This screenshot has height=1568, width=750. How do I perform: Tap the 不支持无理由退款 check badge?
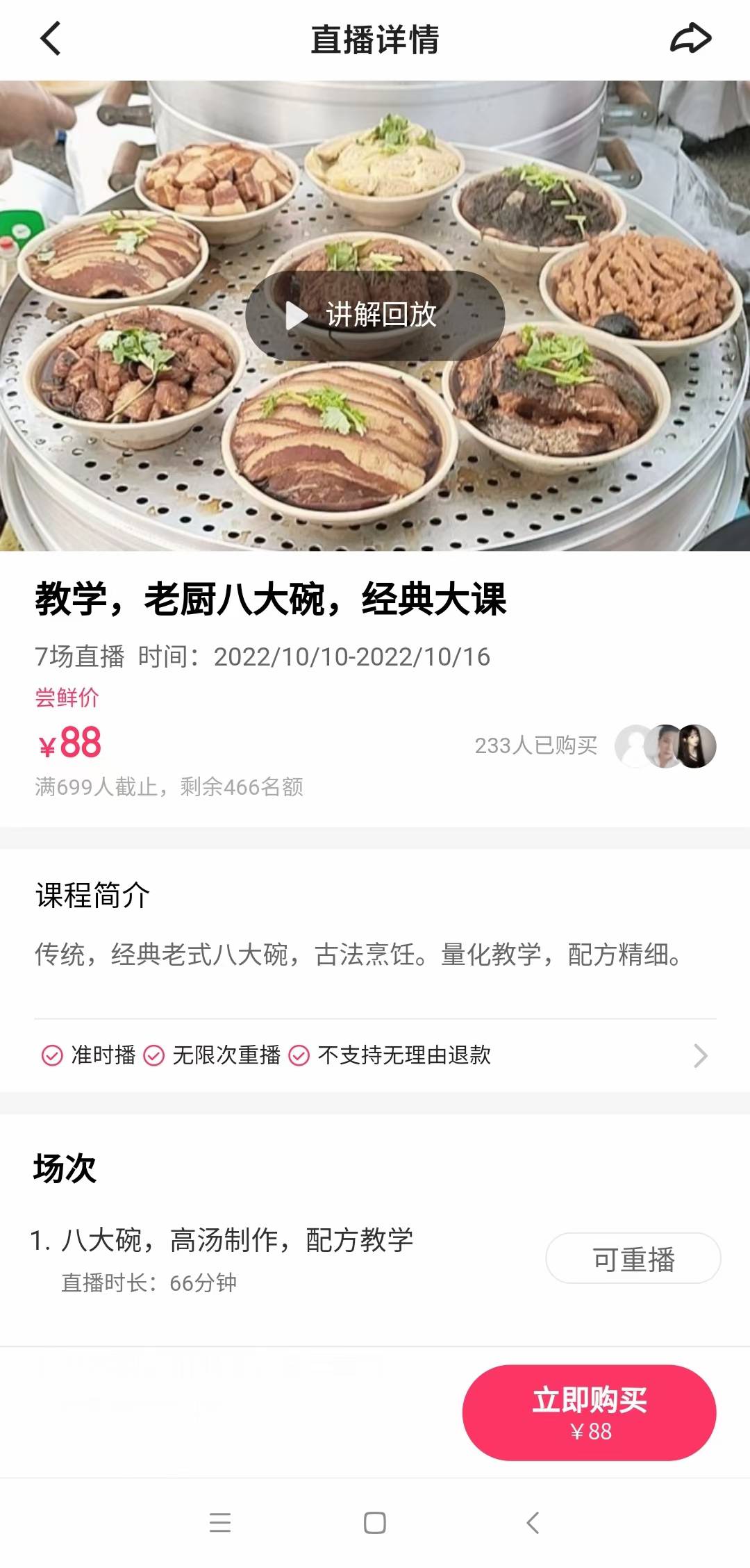coord(299,1055)
